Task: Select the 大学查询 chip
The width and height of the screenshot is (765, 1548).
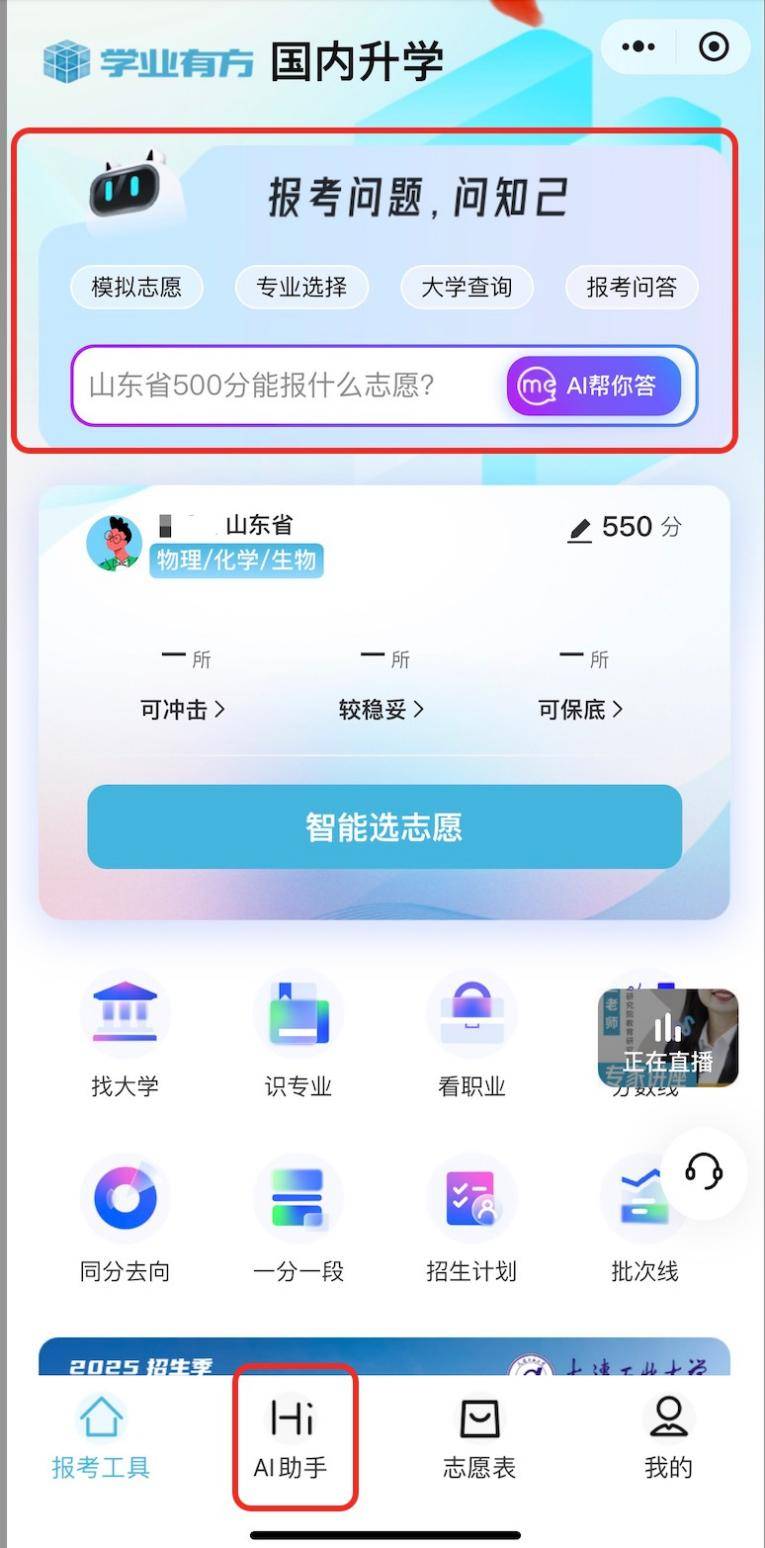Action: point(466,288)
